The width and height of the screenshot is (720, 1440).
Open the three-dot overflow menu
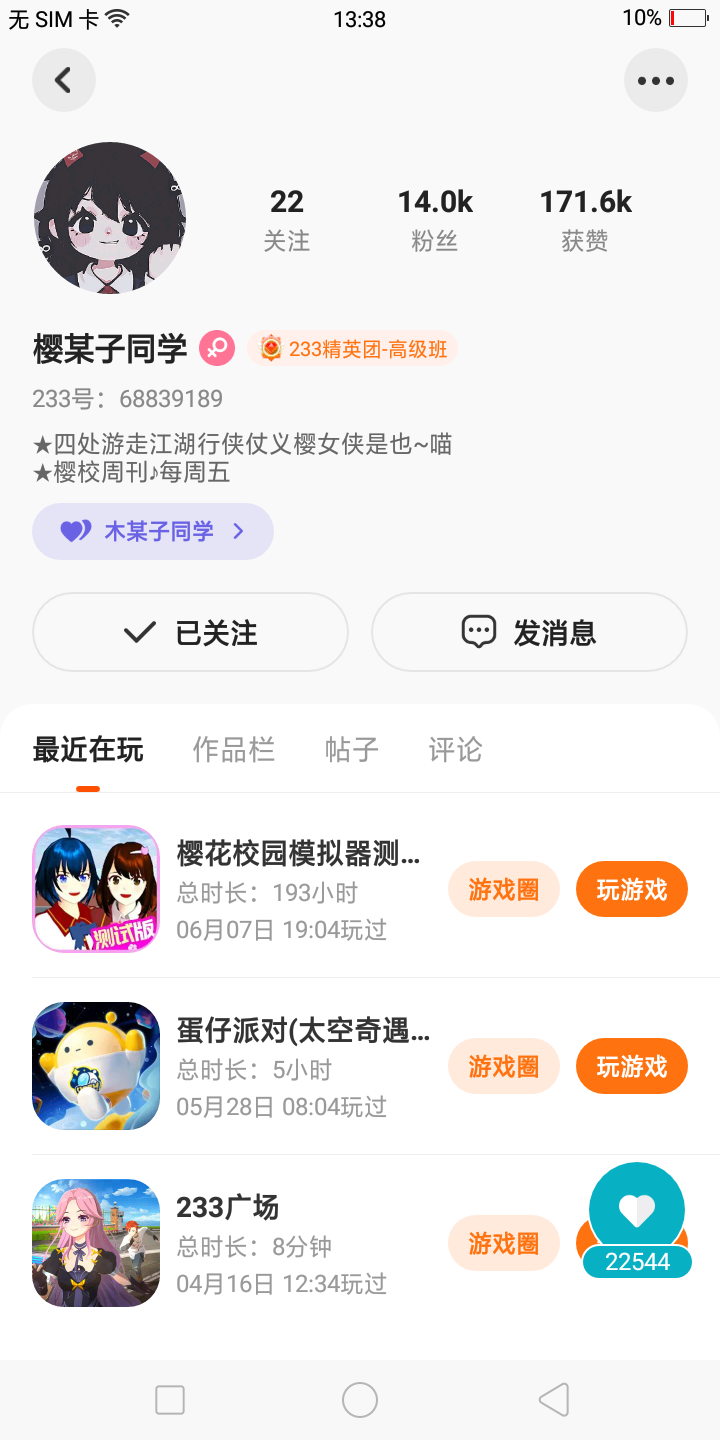pyautogui.click(x=656, y=80)
